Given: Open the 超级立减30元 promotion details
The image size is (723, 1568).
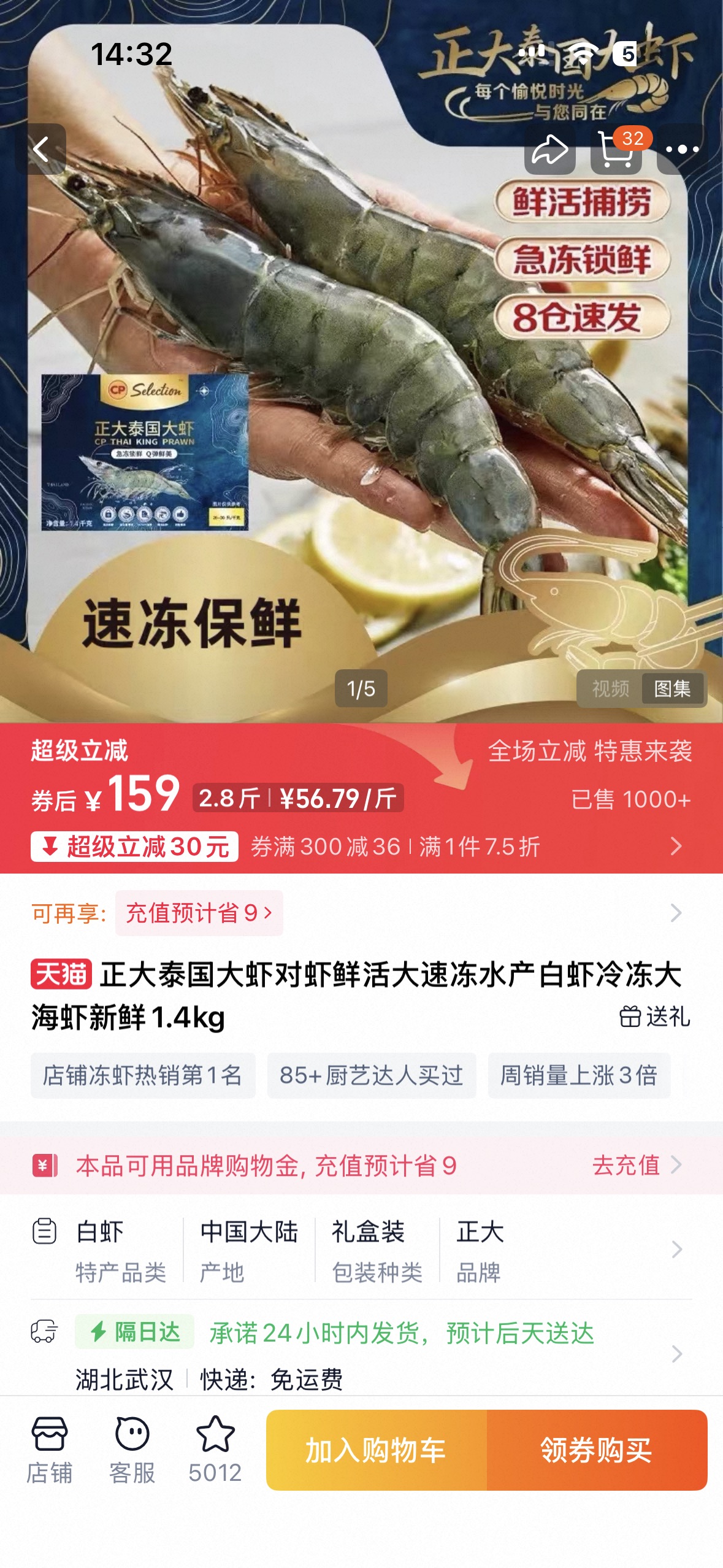Looking at the screenshot, I should [135, 847].
